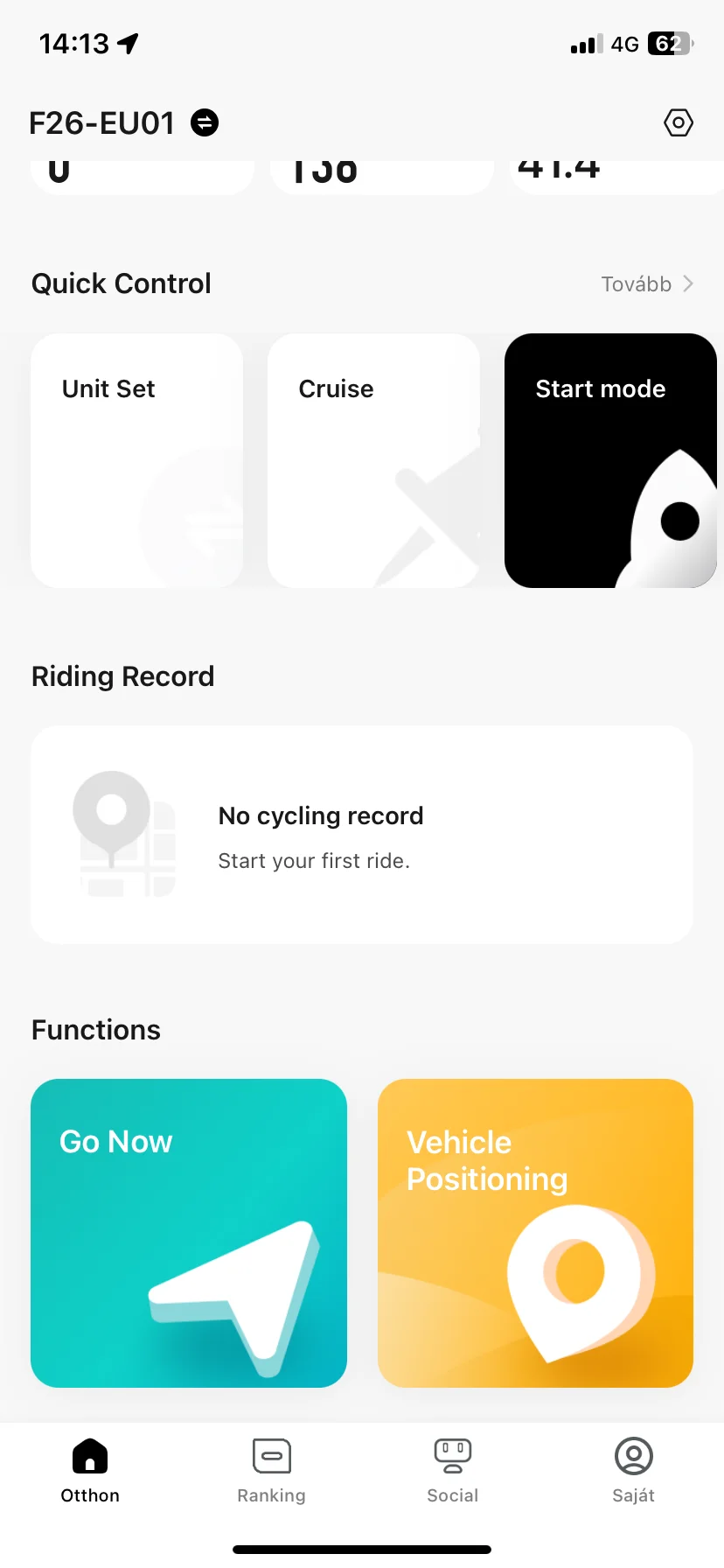The image size is (724, 1568).
Task: Open Tovább for more quick controls
Action: pyautogui.click(x=647, y=284)
